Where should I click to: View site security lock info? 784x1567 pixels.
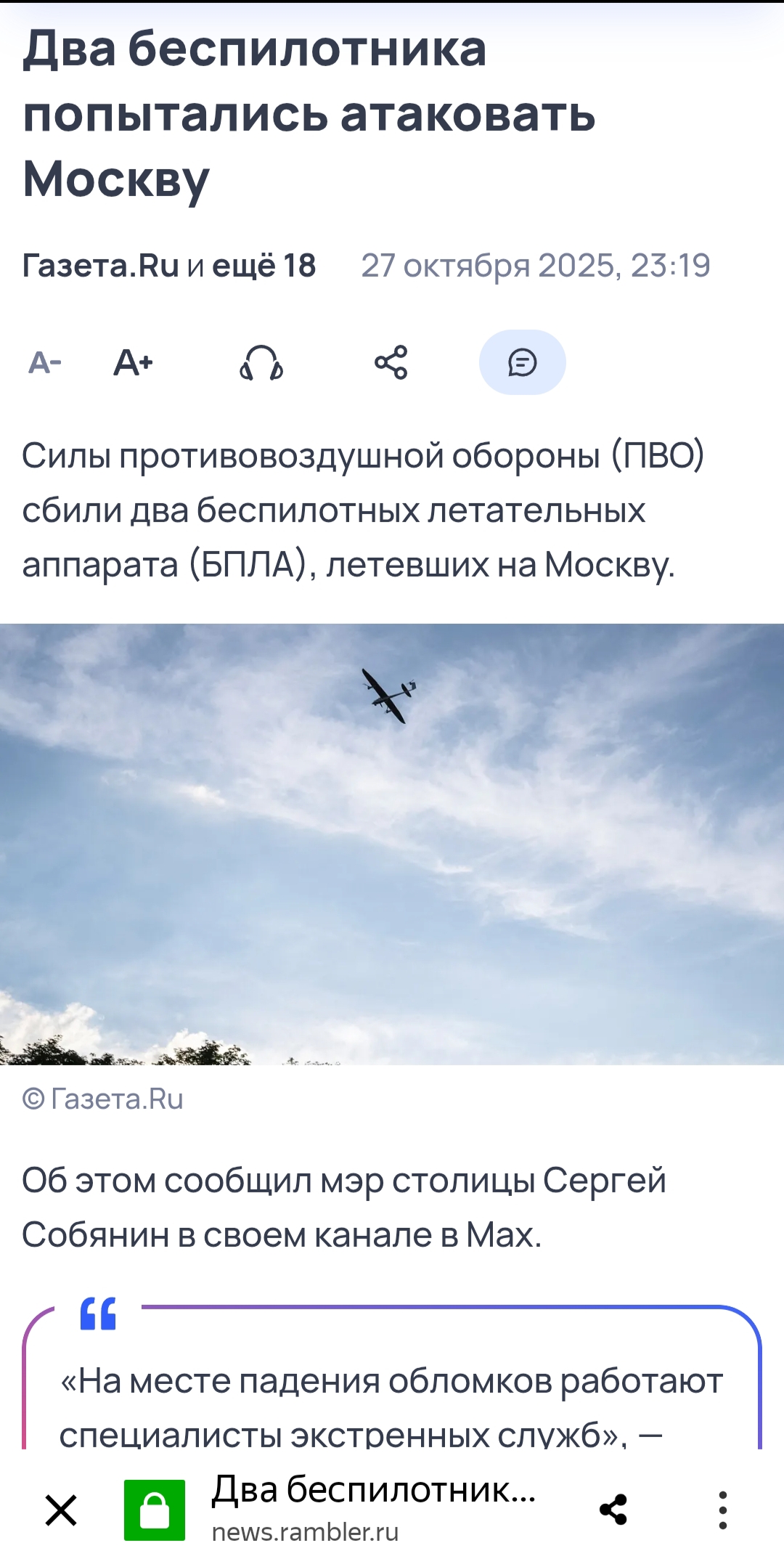click(154, 1510)
